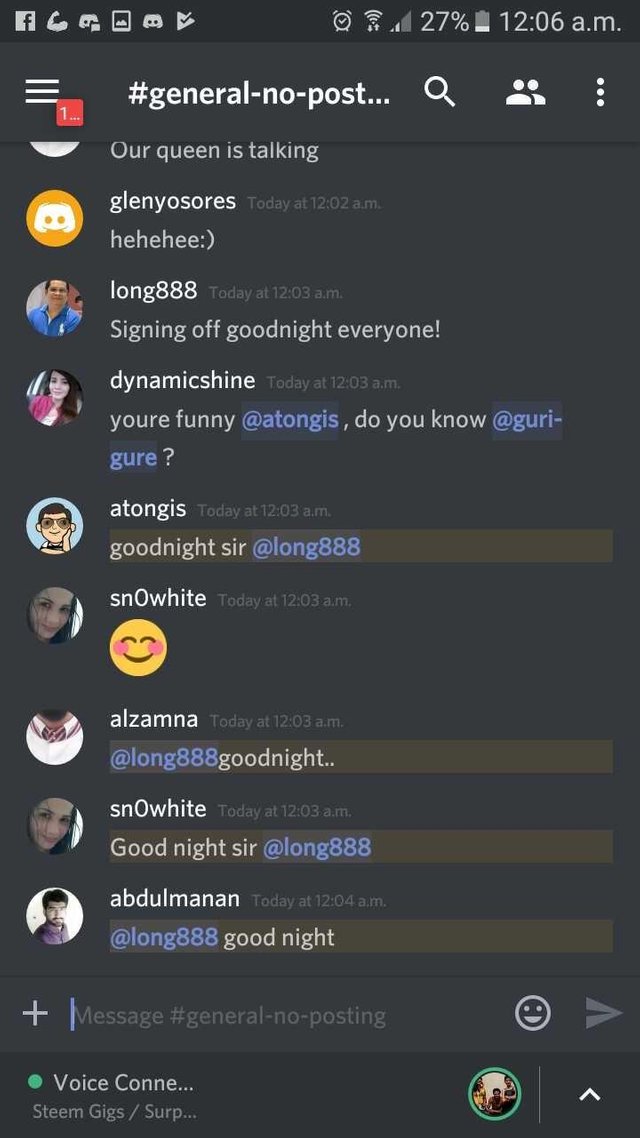Tap @long888 mention in abdulmanan's message

point(164,937)
